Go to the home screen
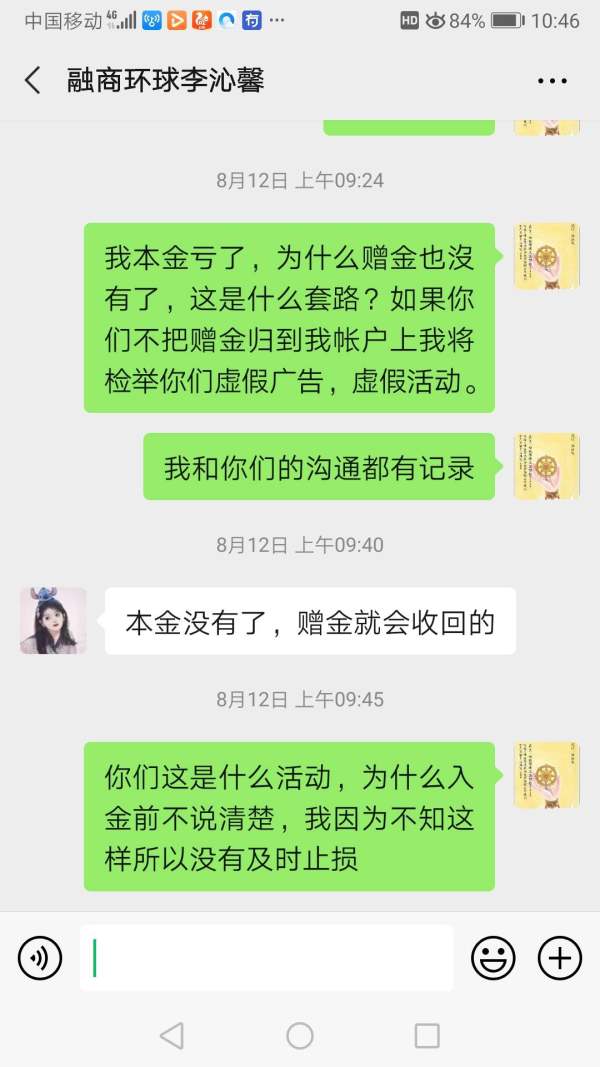The image size is (600, 1067). 300,1036
